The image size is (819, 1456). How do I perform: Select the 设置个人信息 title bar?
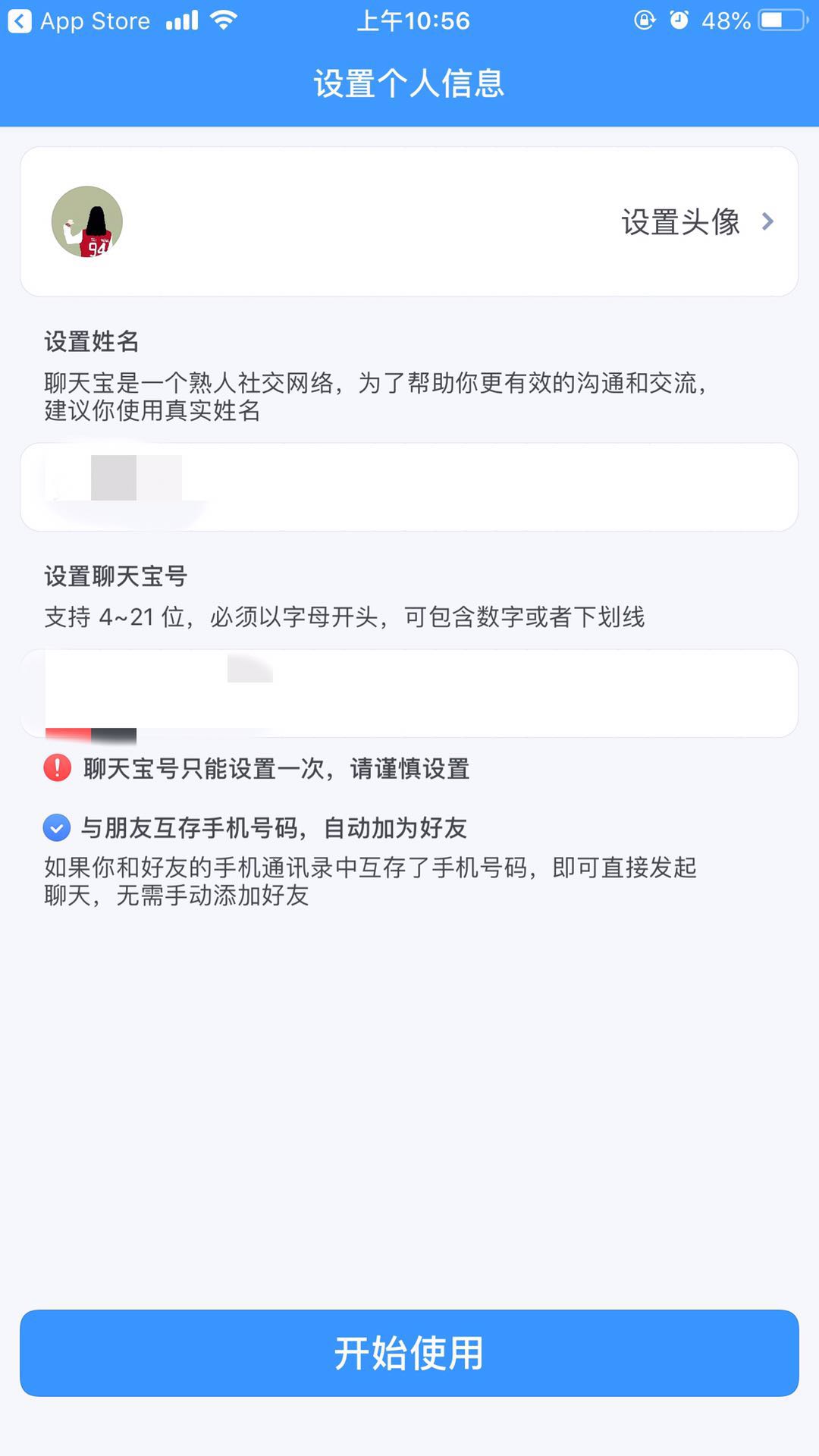(409, 83)
